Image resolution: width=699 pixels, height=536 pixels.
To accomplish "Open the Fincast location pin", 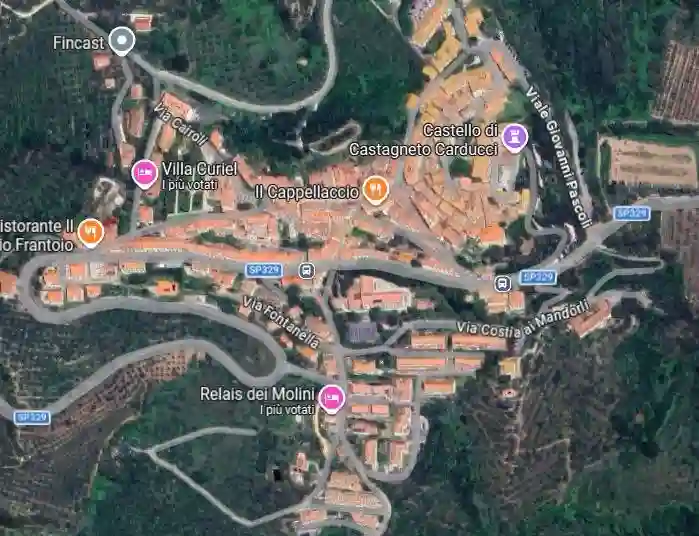I will click(x=122, y=41).
